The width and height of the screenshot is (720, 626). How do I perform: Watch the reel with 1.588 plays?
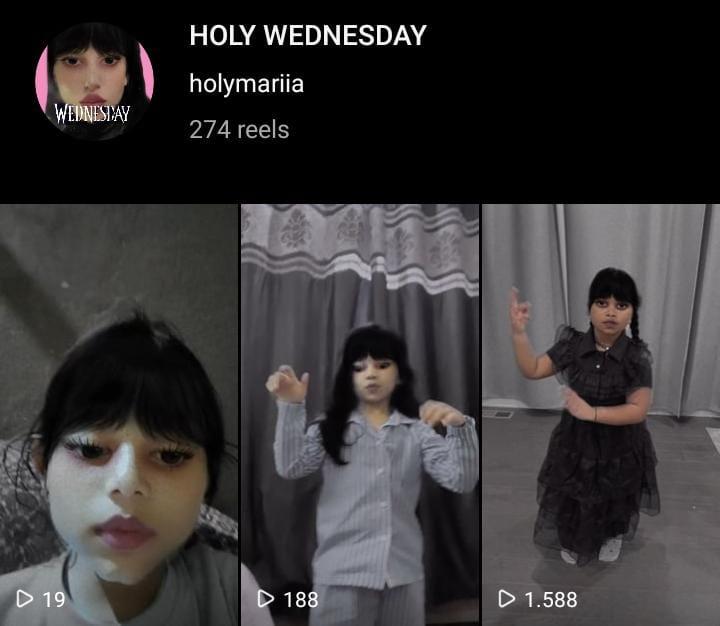point(601,415)
